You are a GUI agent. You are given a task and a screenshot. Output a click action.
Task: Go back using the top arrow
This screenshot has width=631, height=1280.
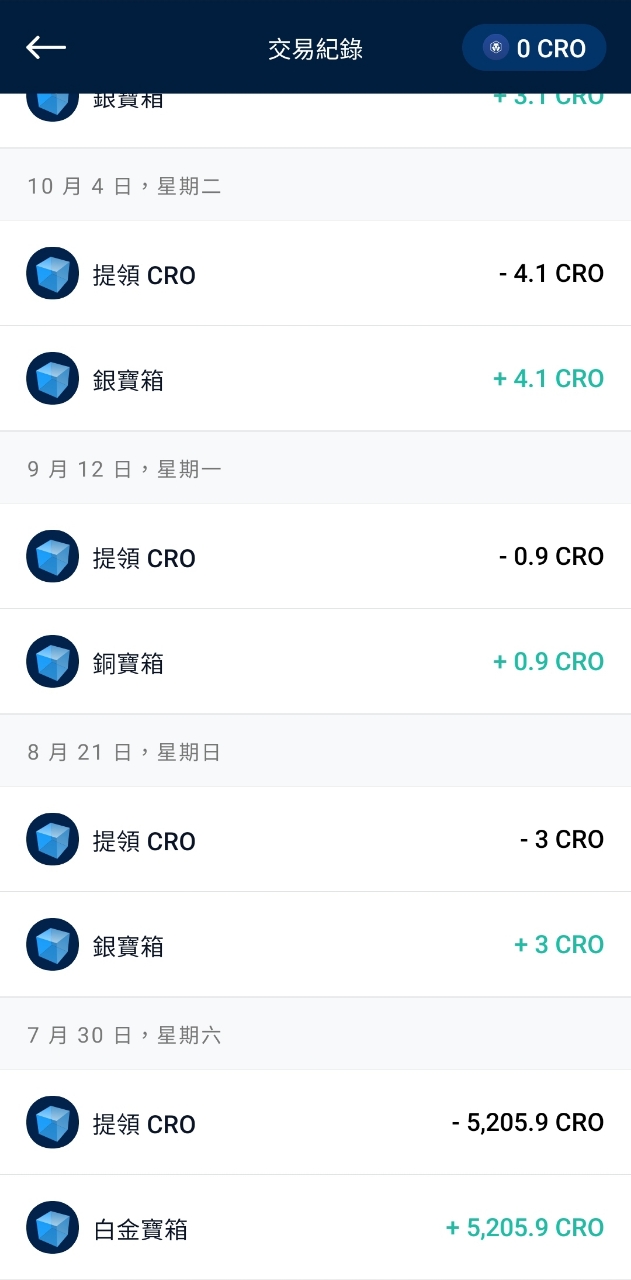point(46,47)
